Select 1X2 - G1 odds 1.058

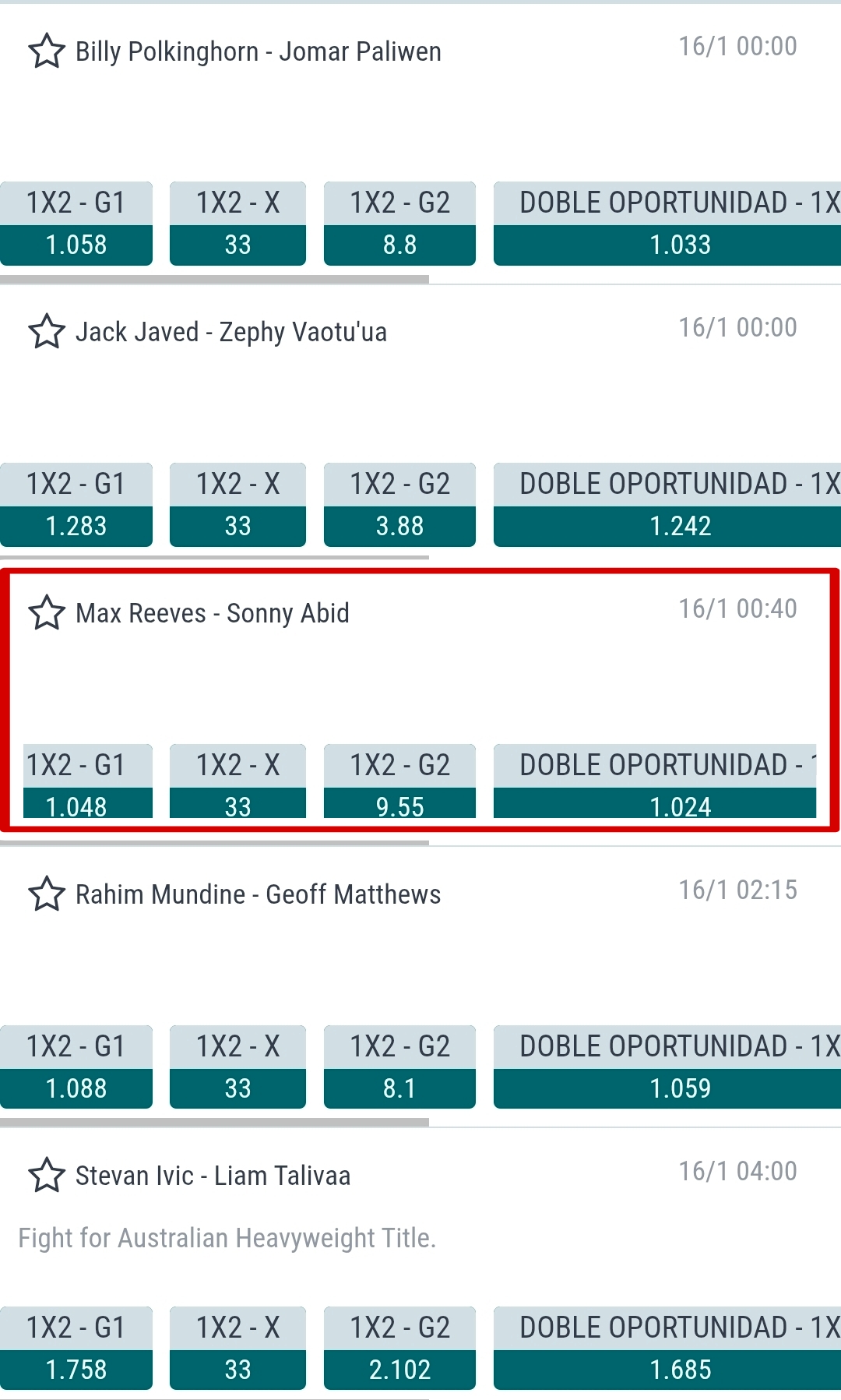click(x=76, y=245)
